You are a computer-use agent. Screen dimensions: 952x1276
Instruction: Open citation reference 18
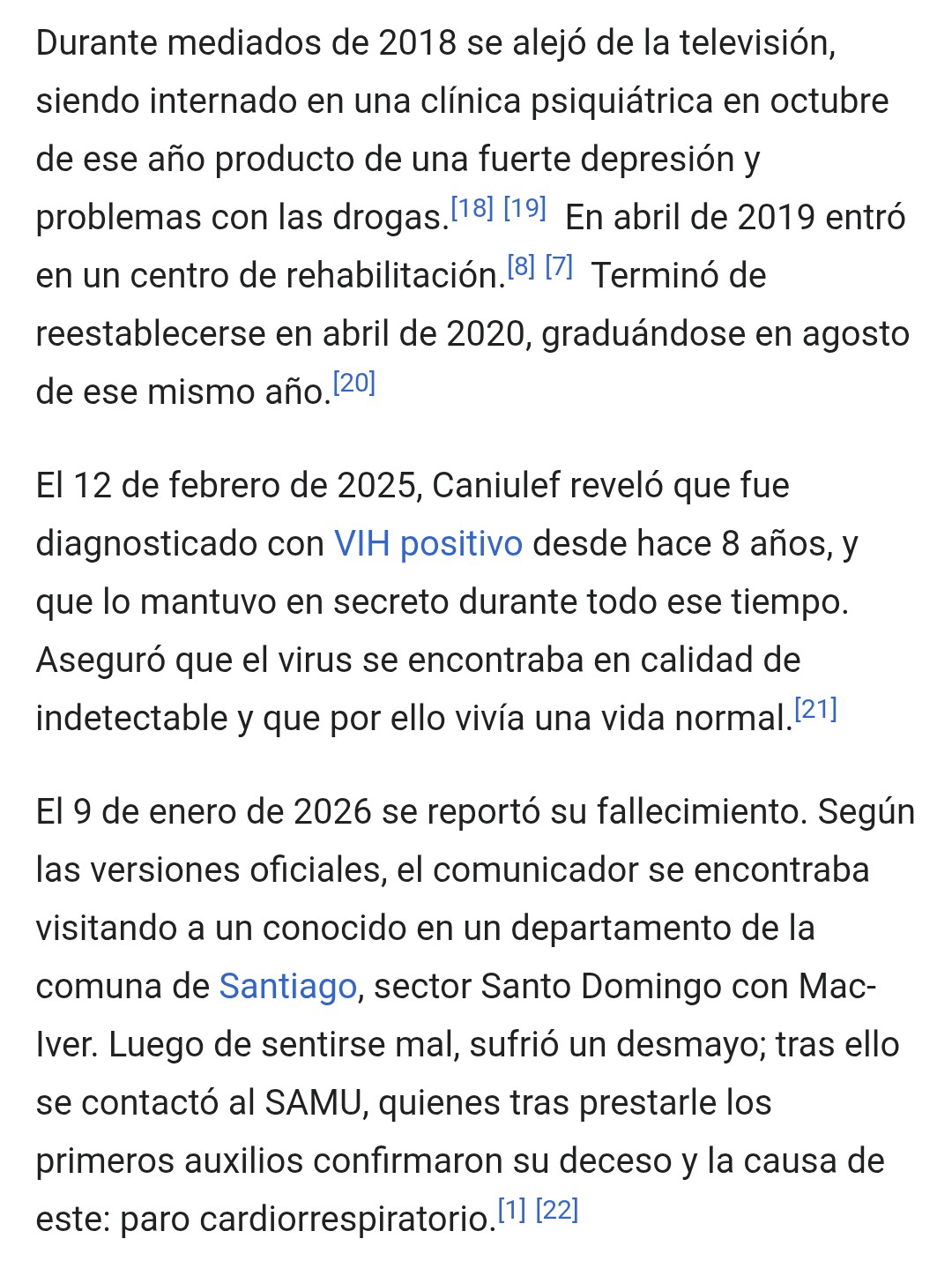tap(472, 209)
